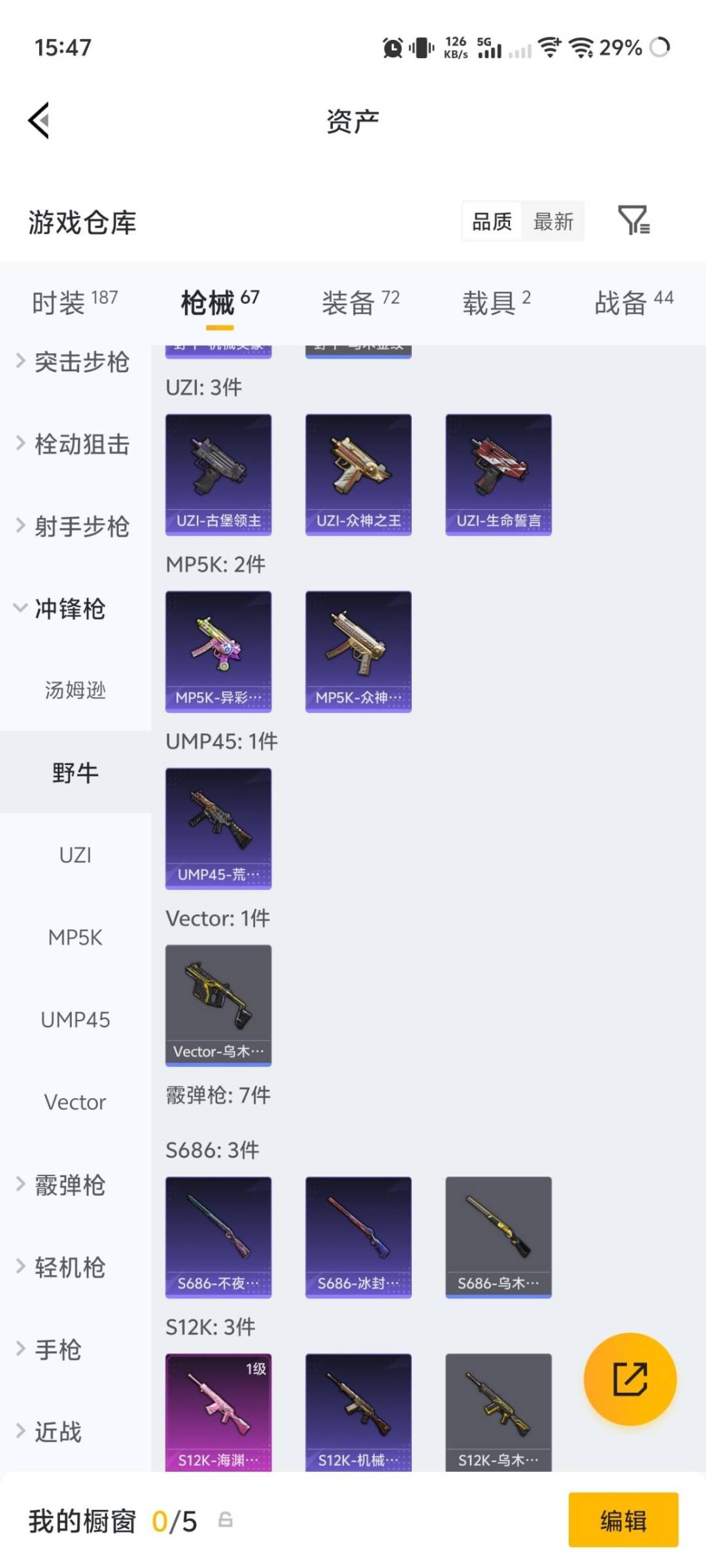This screenshot has width=706, height=1568.
Task: Switch sorting to 品质
Action: pyautogui.click(x=491, y=222)
